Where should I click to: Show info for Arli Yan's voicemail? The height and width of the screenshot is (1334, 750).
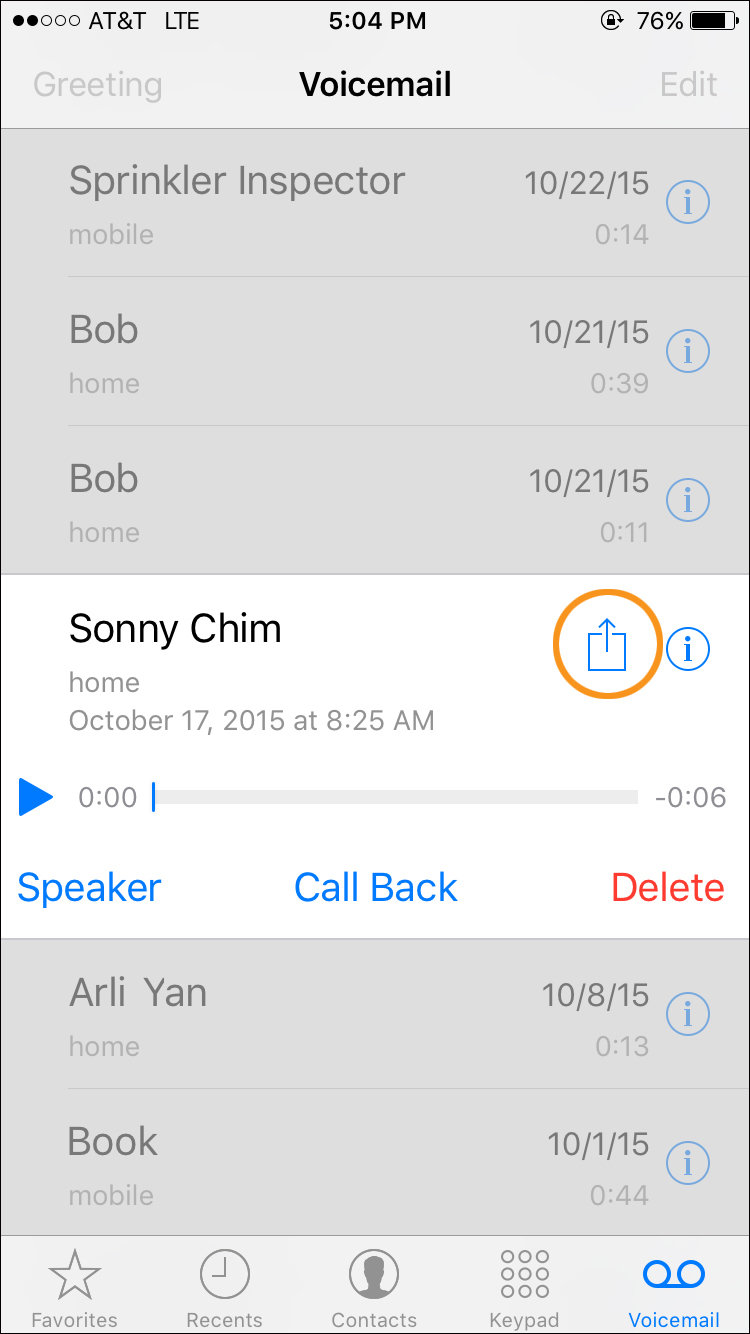tap(688, 1015)
